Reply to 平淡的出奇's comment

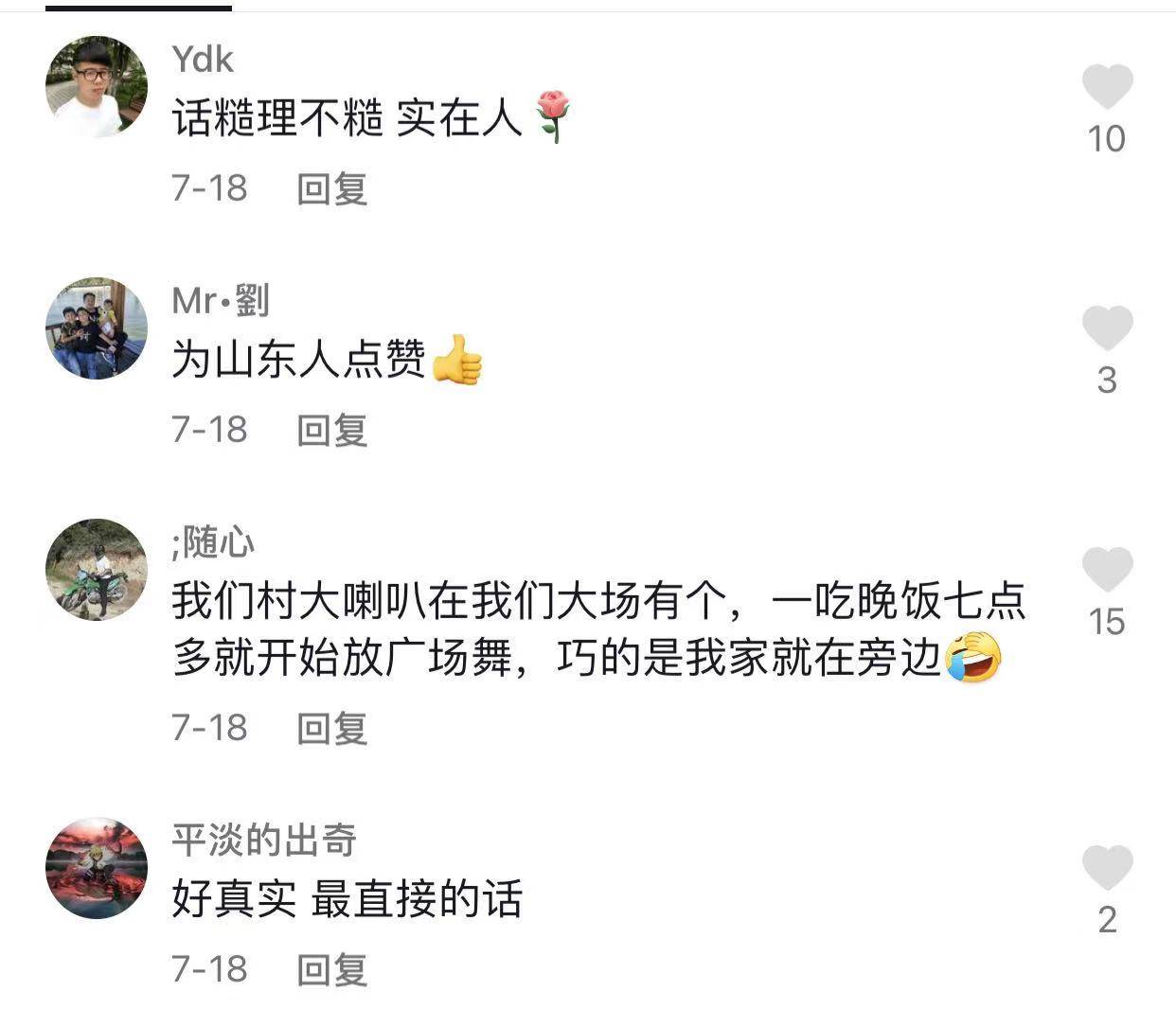[331, 969]
